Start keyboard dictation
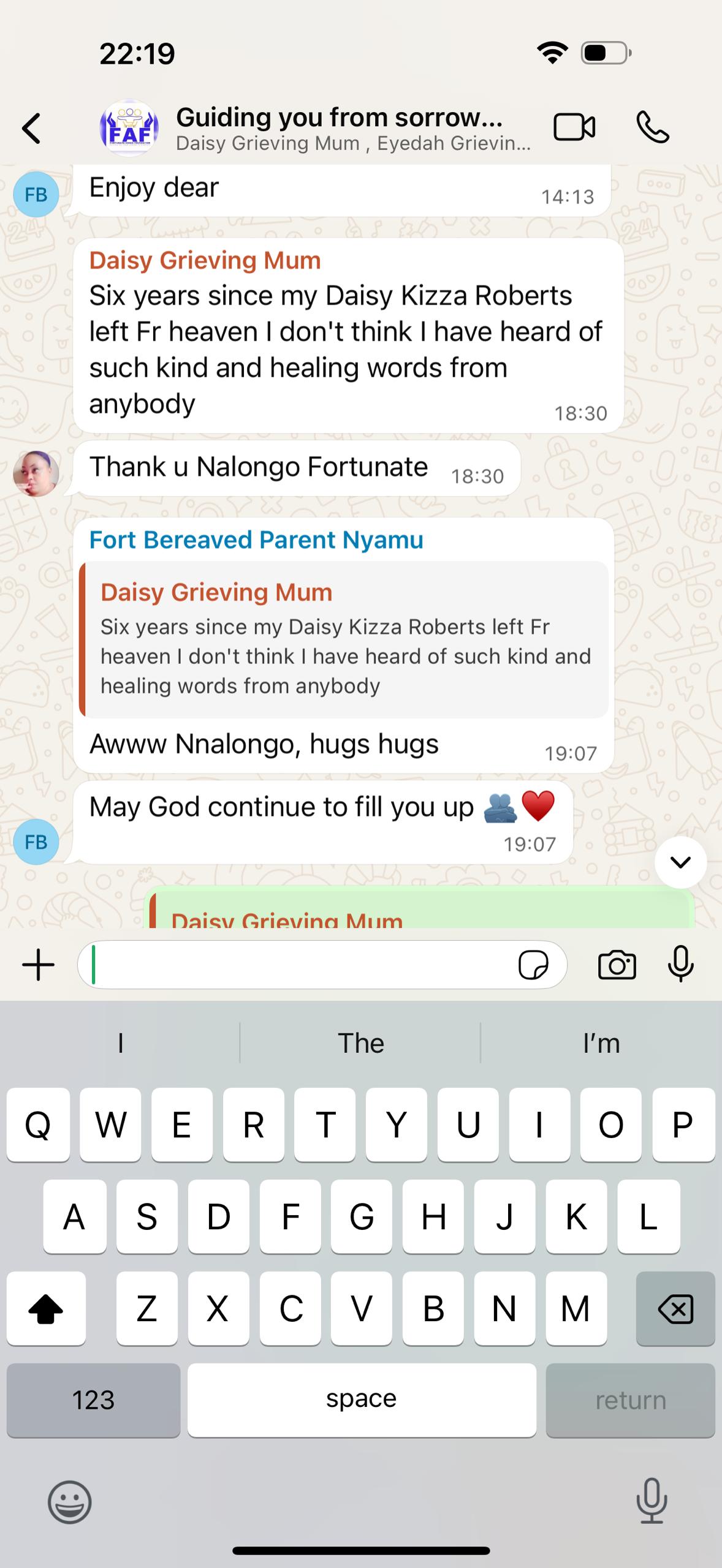 651,1501
